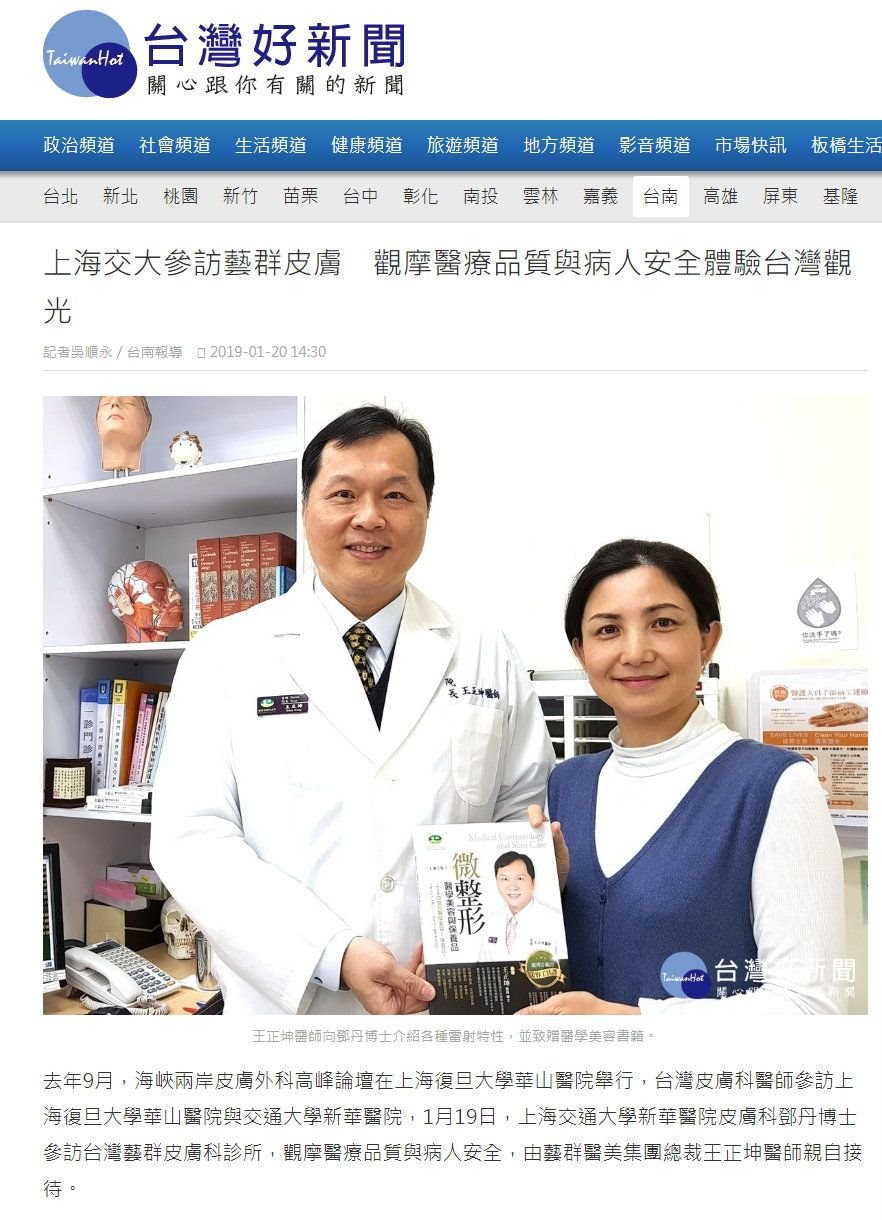Open 桃園 region news
882x1220 pixels.
[181, 196]
